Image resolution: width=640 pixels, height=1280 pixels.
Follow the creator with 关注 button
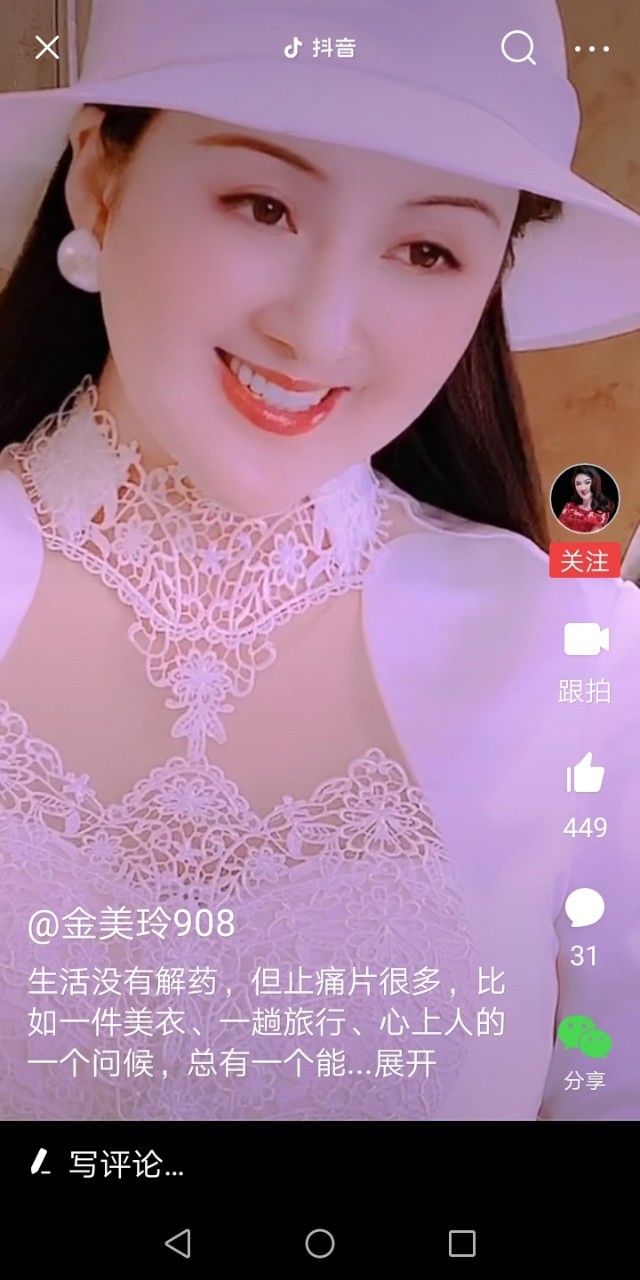click(584, 561)
